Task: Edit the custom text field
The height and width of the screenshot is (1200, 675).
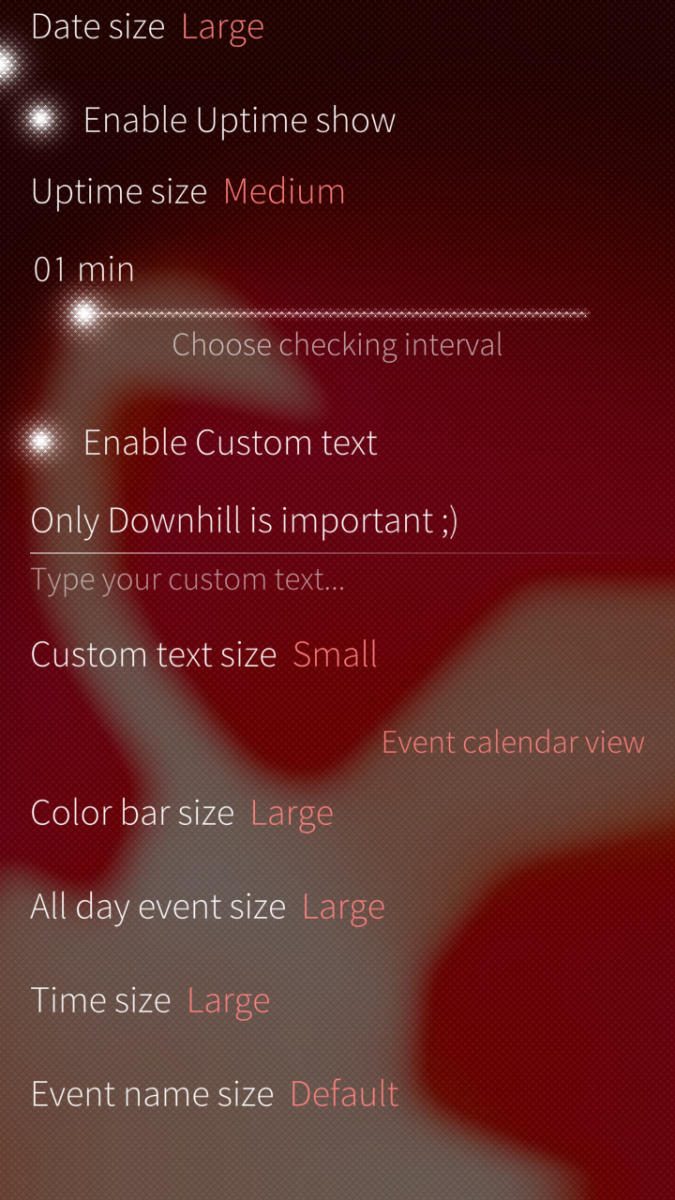Action: pos(330,521)
